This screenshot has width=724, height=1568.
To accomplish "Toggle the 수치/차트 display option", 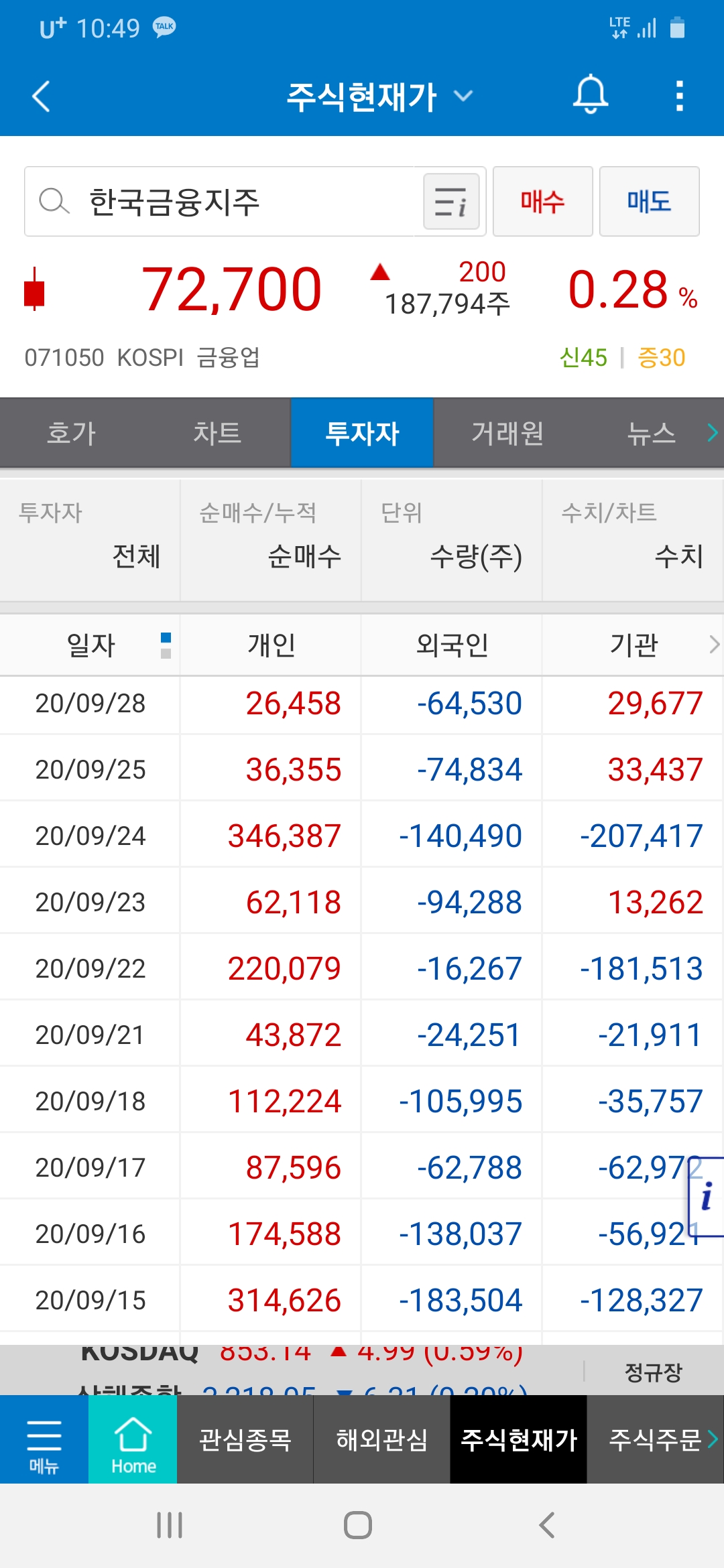I will (x=632, y=540).
